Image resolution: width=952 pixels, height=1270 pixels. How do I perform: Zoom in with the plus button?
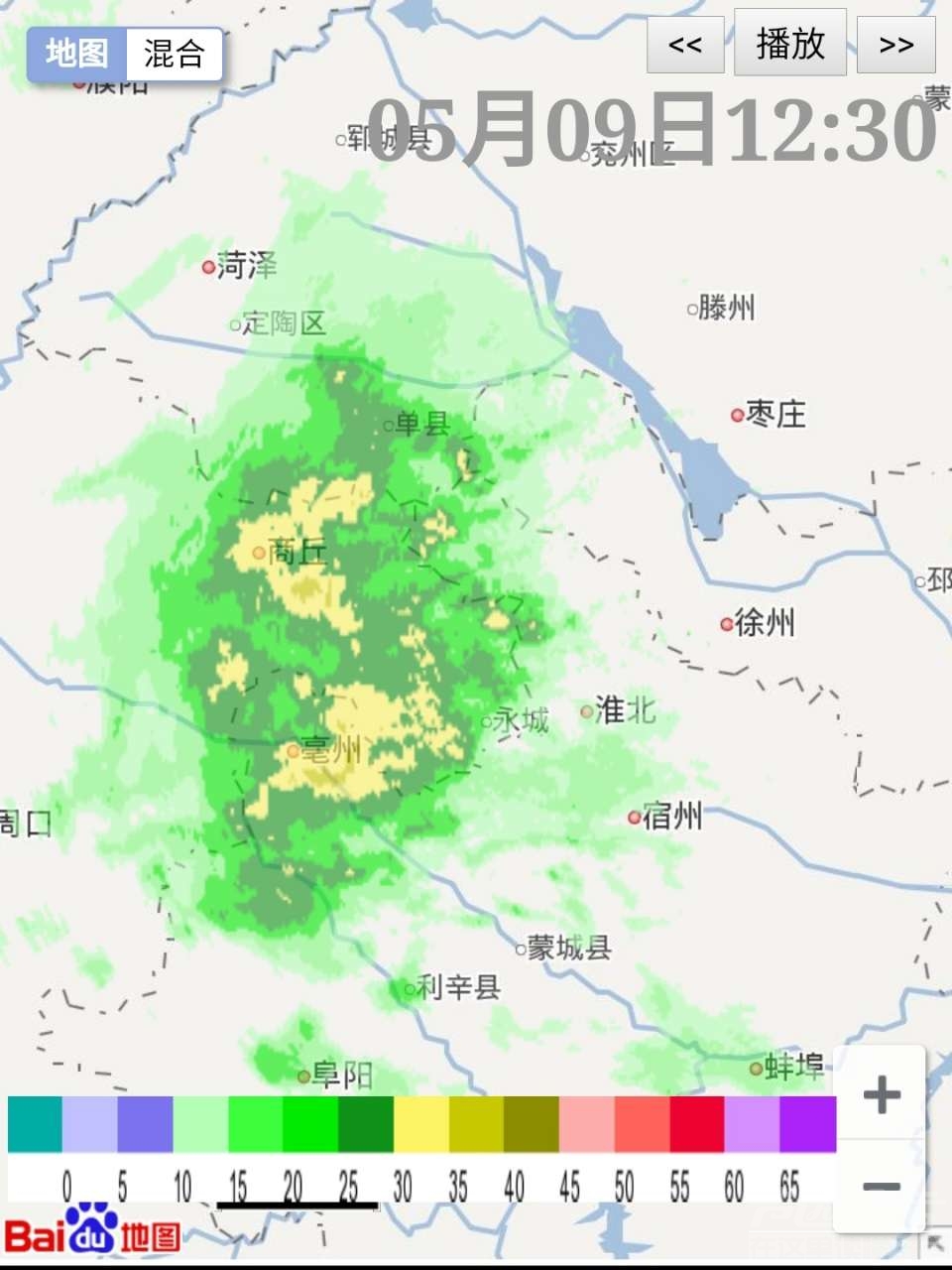[x=882, y=1095]
